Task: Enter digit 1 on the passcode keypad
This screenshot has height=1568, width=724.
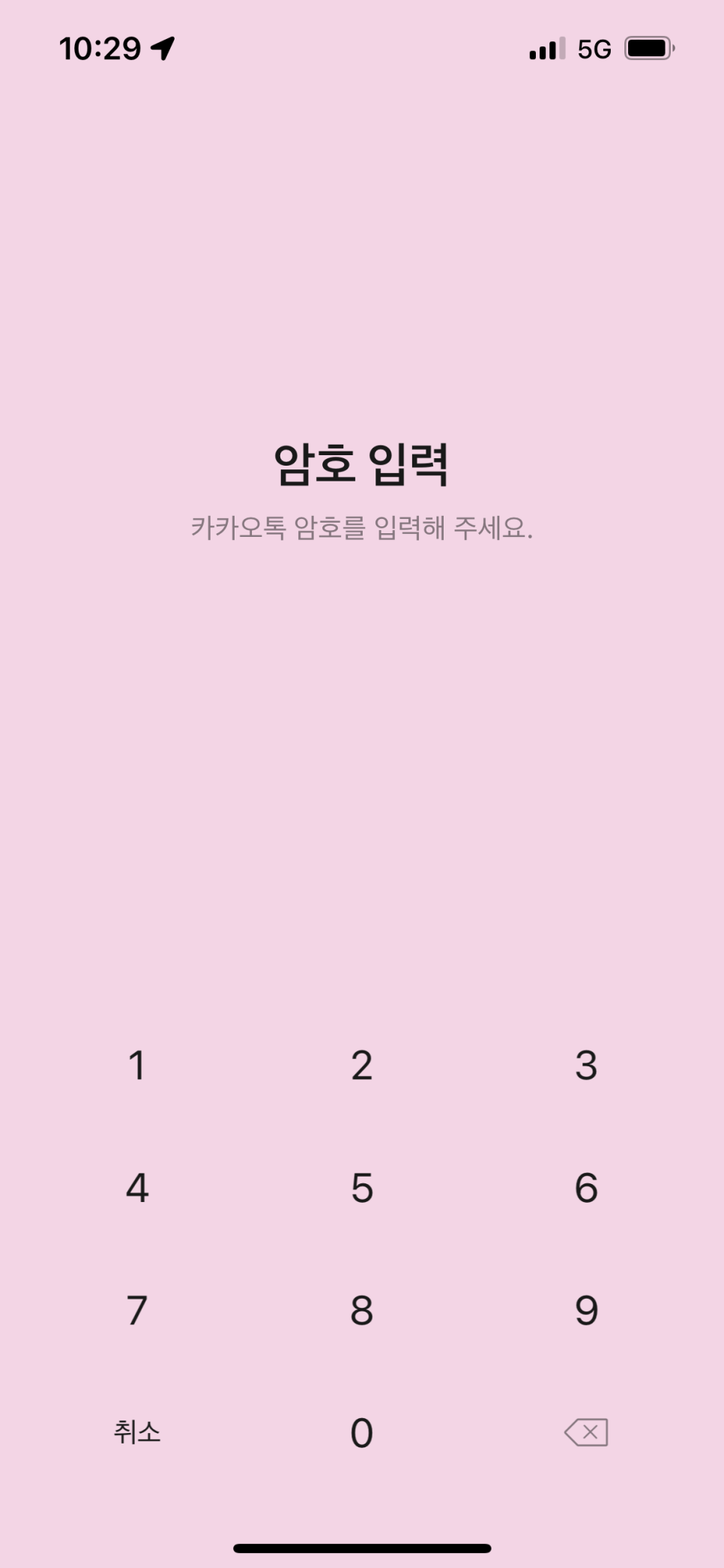Action: coord(136,1066)
